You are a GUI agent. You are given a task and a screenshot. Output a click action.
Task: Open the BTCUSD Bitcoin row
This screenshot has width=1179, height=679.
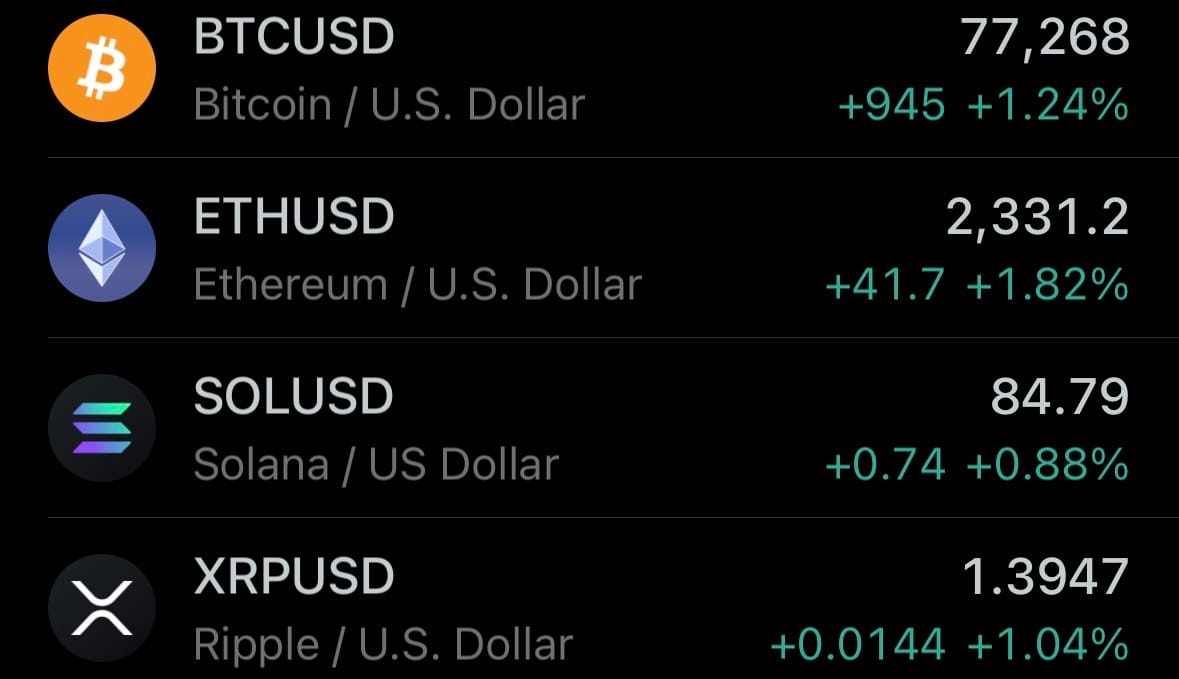click(589, 70)
